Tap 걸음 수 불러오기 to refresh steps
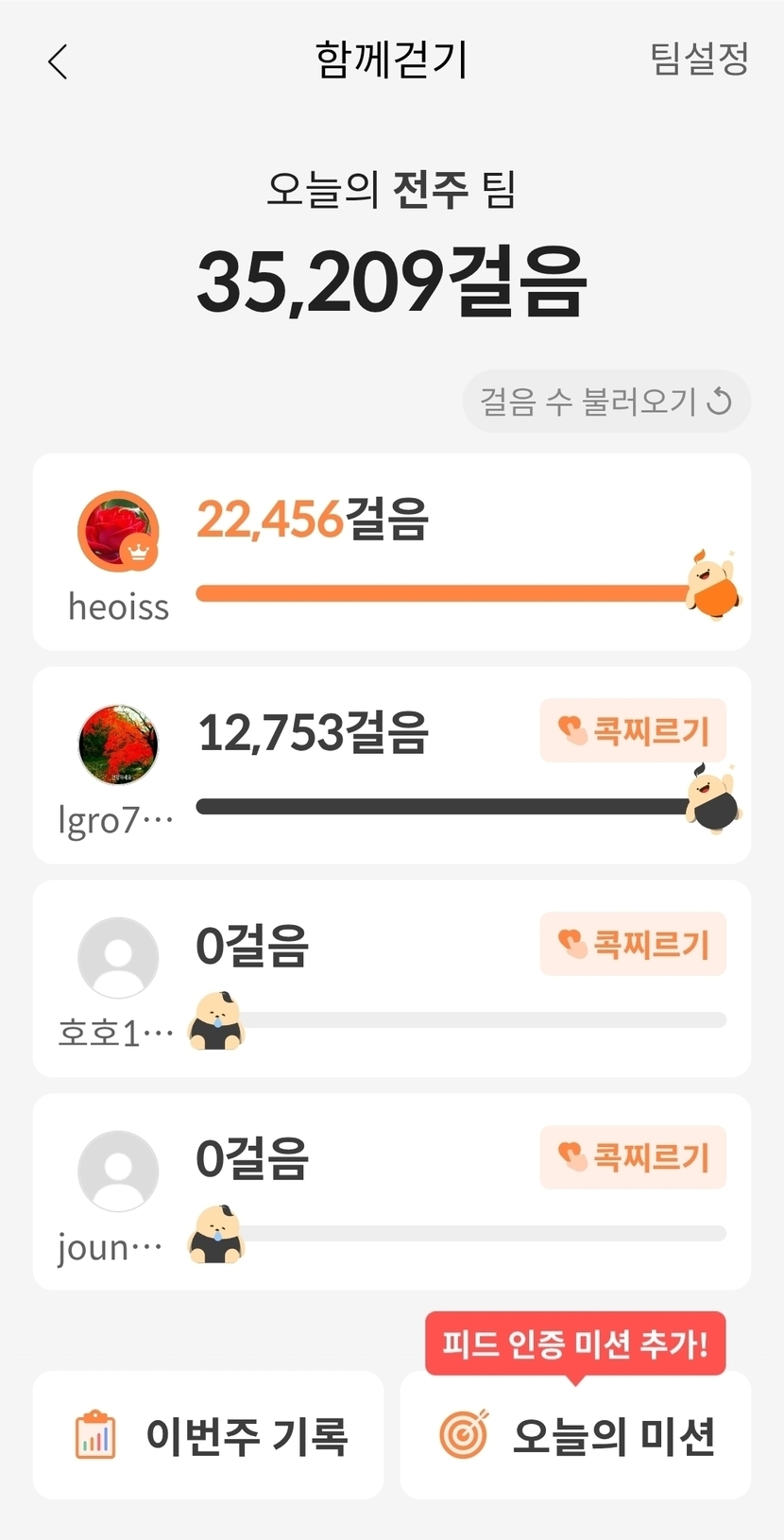 (606, 402)
